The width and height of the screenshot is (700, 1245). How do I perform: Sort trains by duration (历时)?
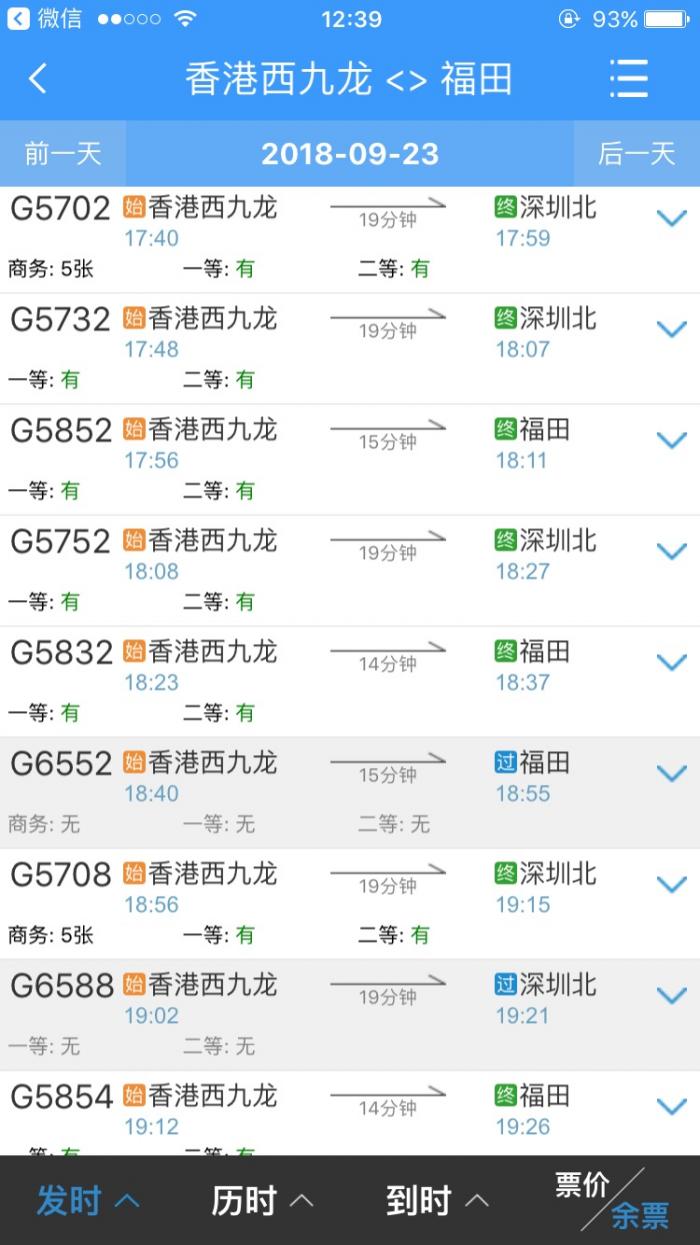[262, 1200]
